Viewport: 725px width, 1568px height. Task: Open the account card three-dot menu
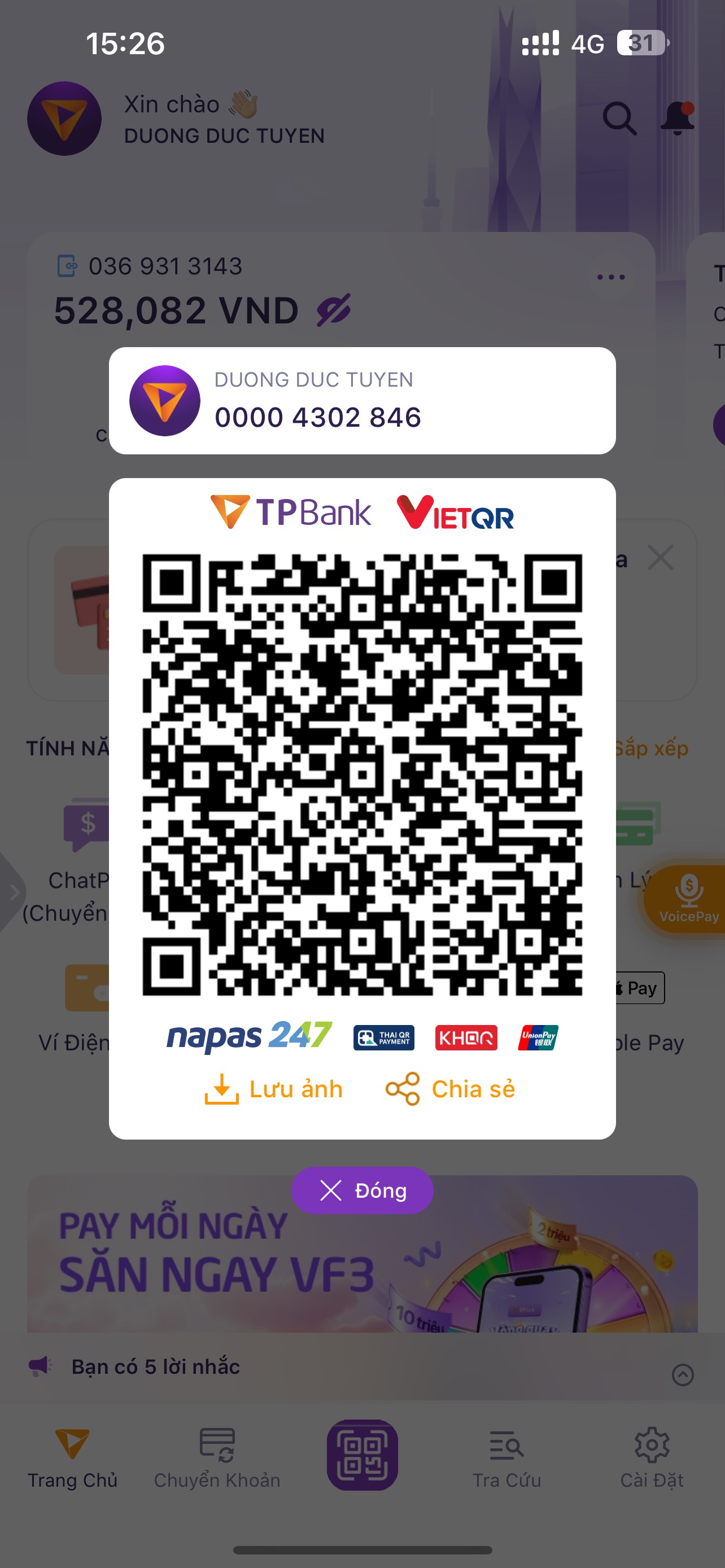(610, 277)
